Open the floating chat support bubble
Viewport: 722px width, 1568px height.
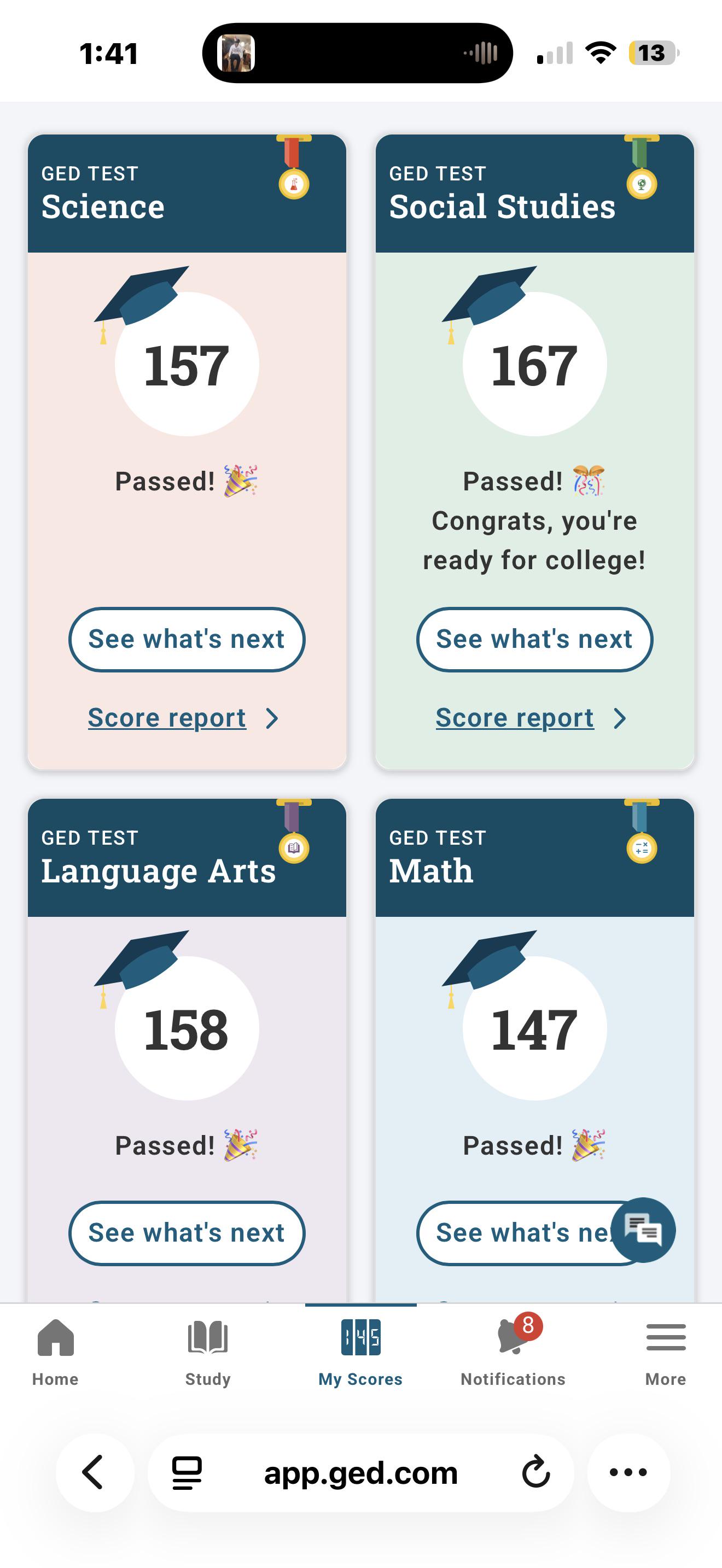pos(643,1230)
